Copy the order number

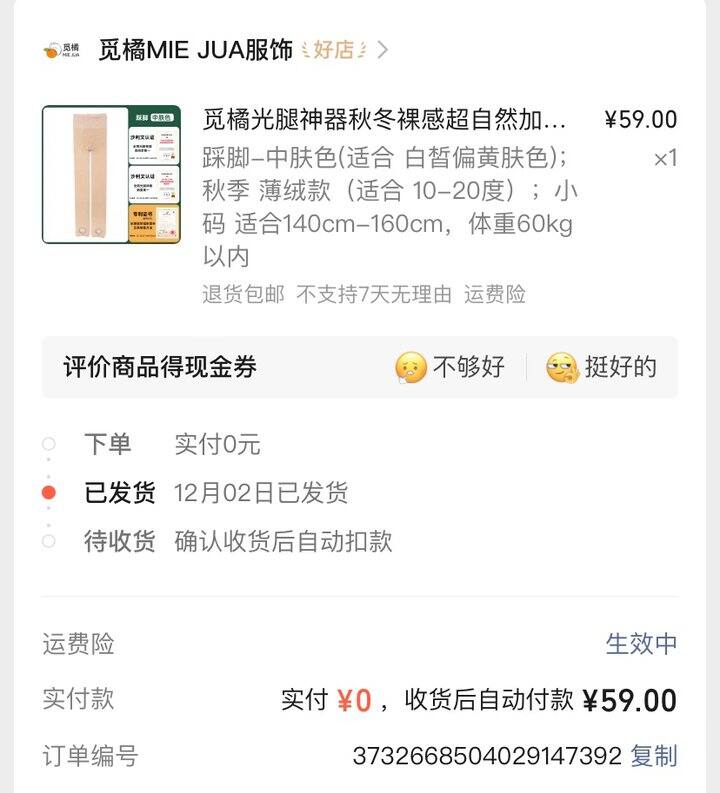(x=654, y=756)
